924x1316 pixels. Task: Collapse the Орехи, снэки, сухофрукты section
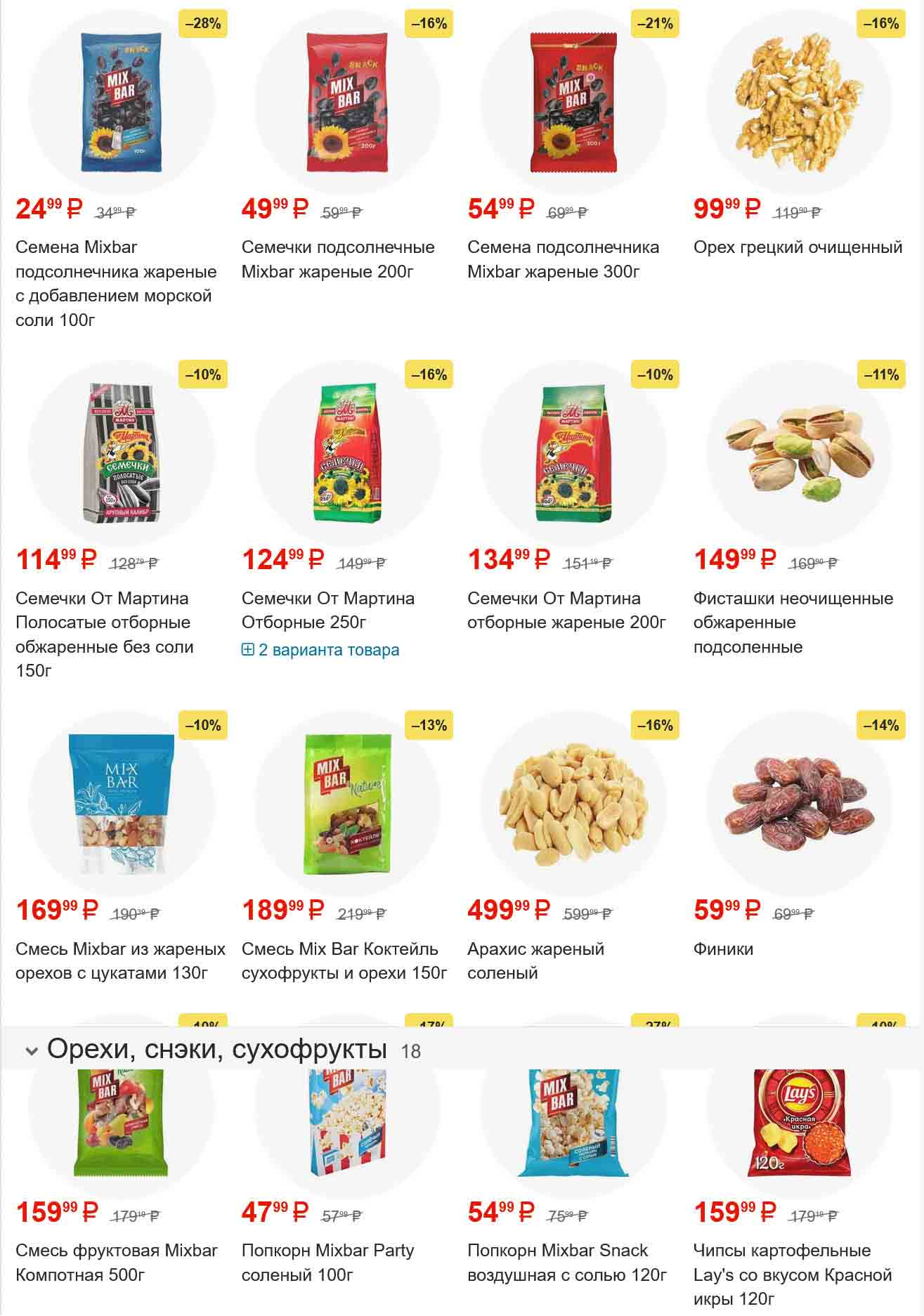pos(32,1051)
